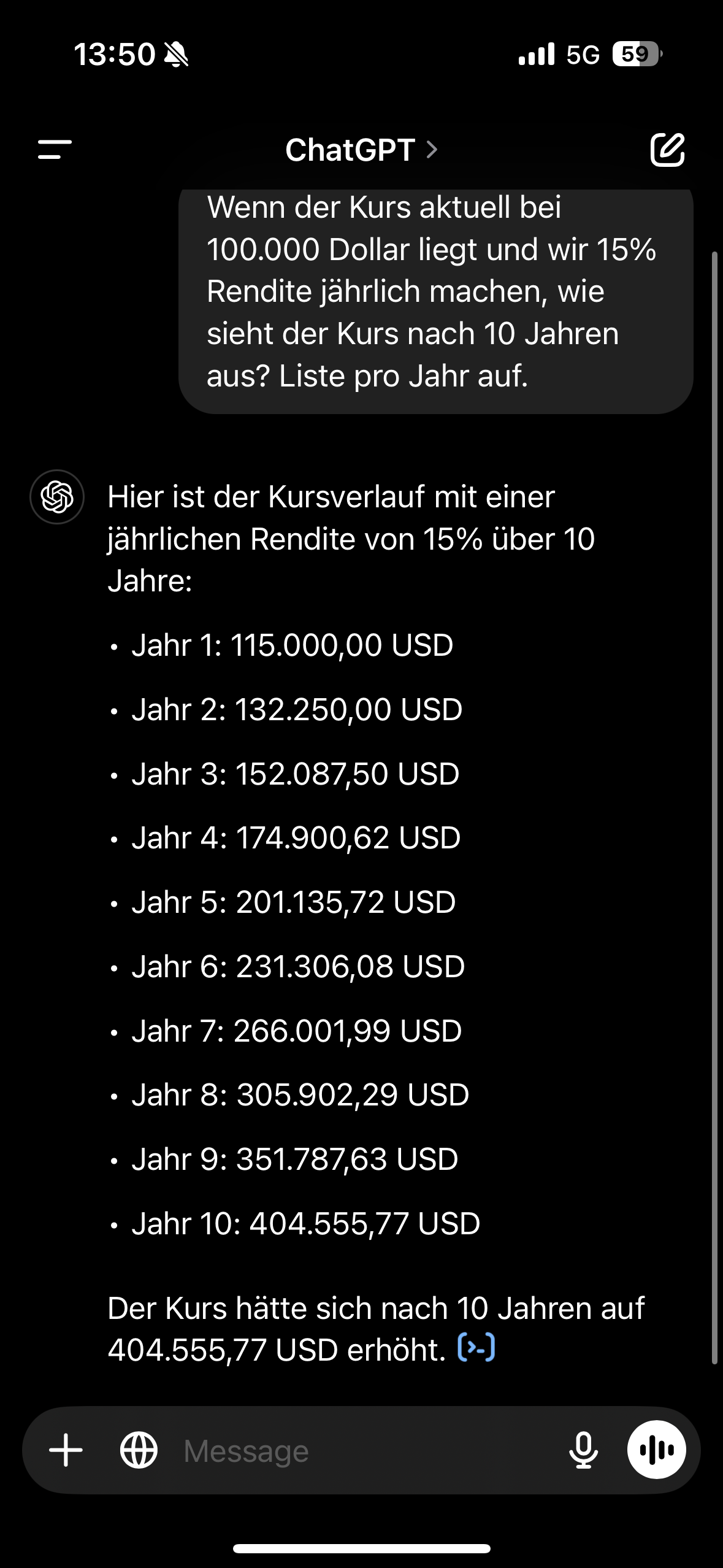Screen dimensions: 723x1568
Task: View the code analysis link icon
Action: [476, 1348]
